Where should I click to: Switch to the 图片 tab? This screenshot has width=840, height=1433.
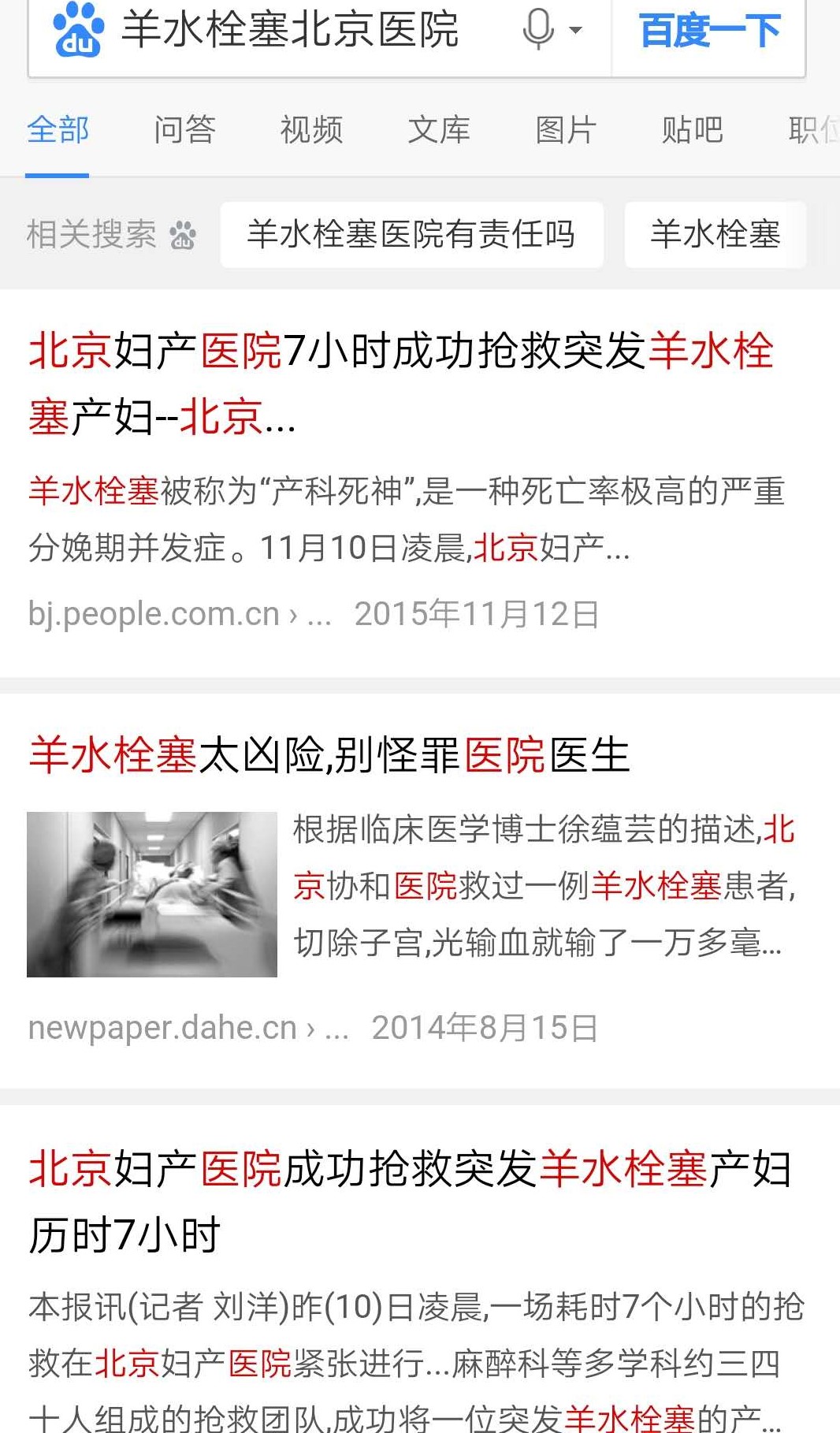coord(563,130)
